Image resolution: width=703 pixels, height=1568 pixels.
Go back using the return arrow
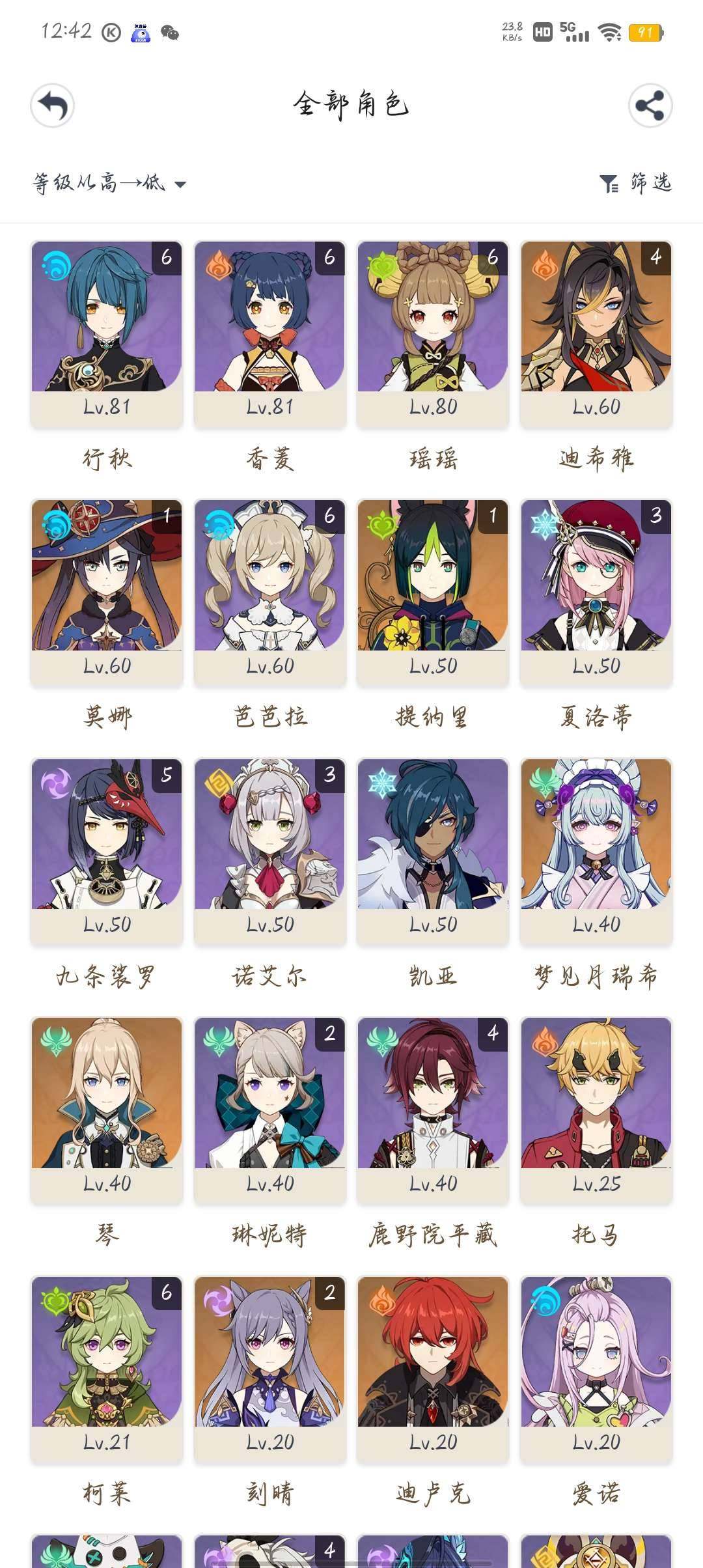point(53,105)
